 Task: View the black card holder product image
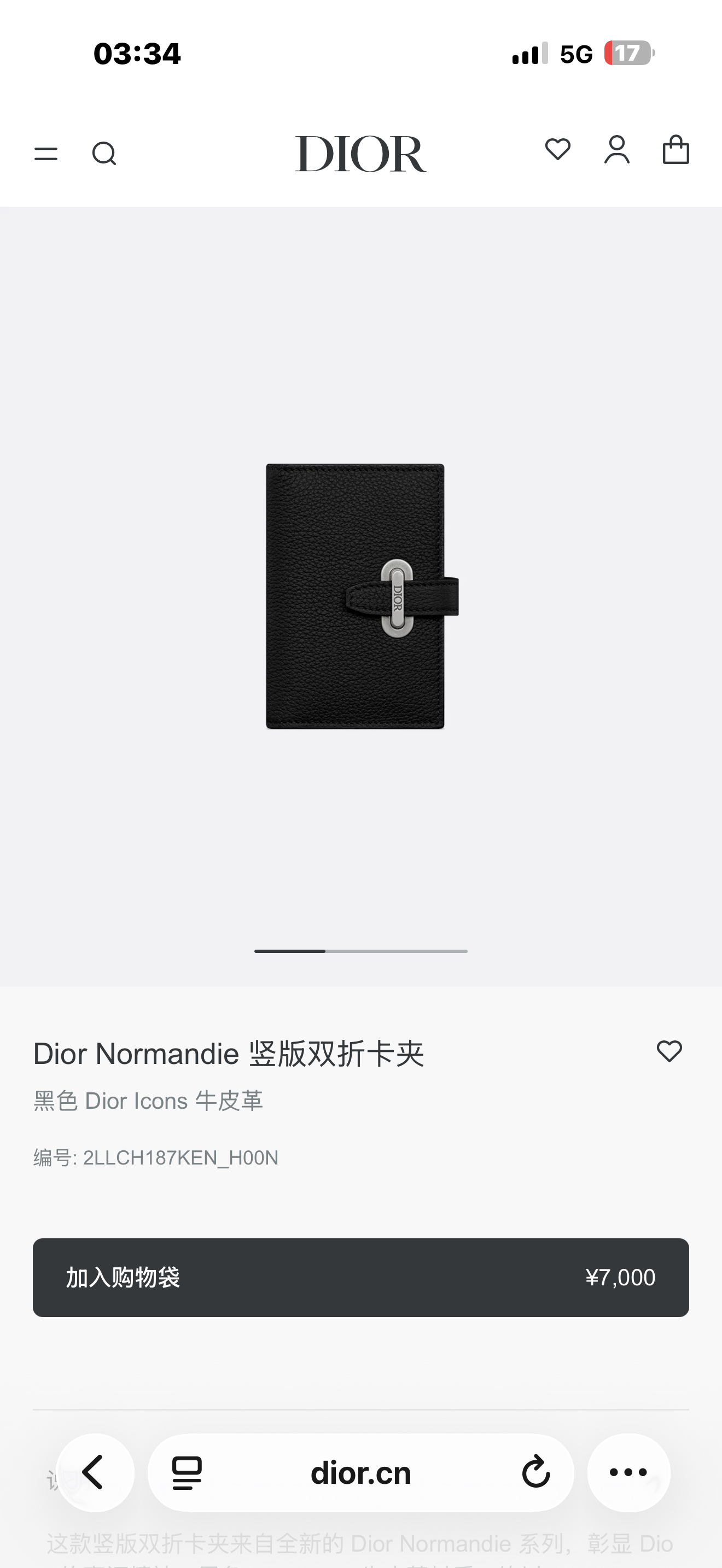[361, 596]
